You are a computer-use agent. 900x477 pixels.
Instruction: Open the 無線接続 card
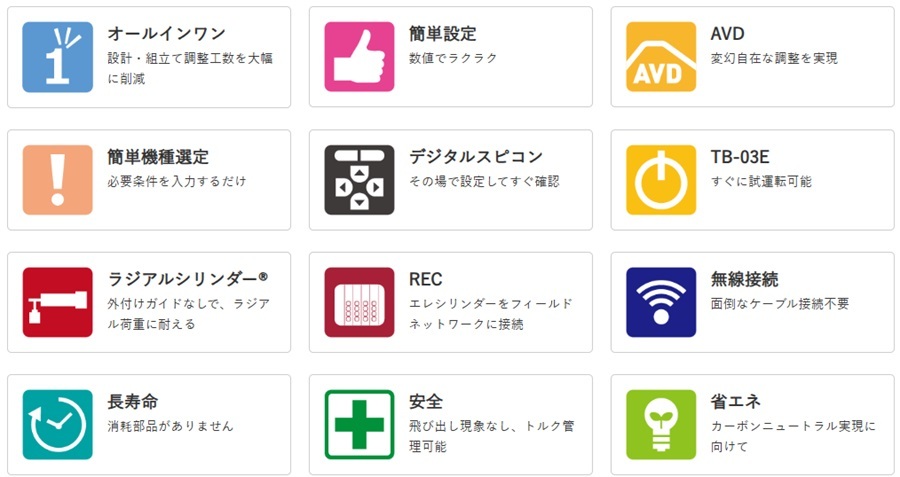(752, 302)
